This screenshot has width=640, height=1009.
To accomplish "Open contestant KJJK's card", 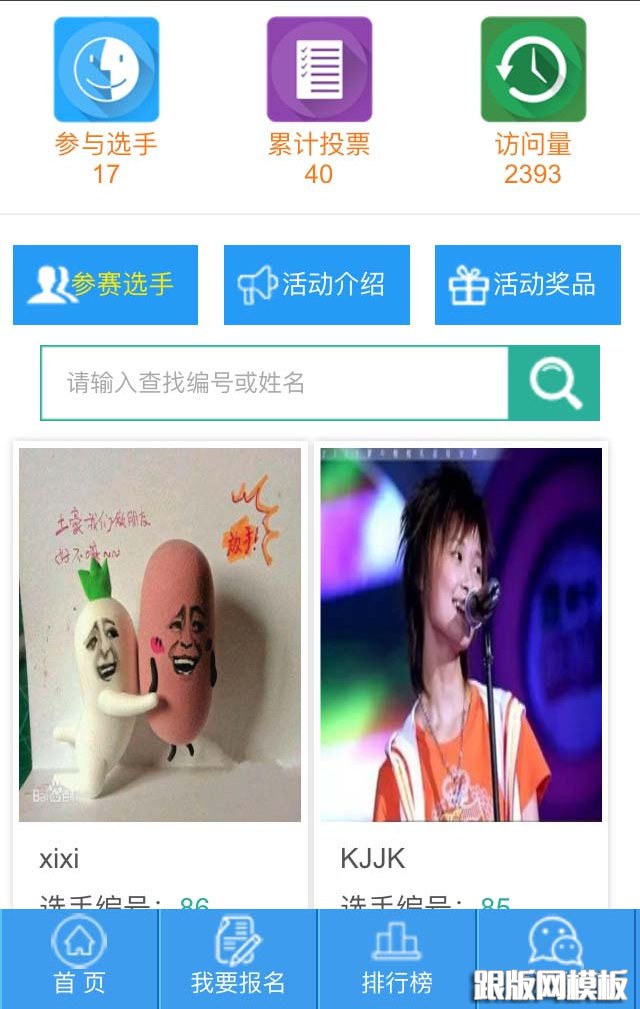I will click(461, 635).
